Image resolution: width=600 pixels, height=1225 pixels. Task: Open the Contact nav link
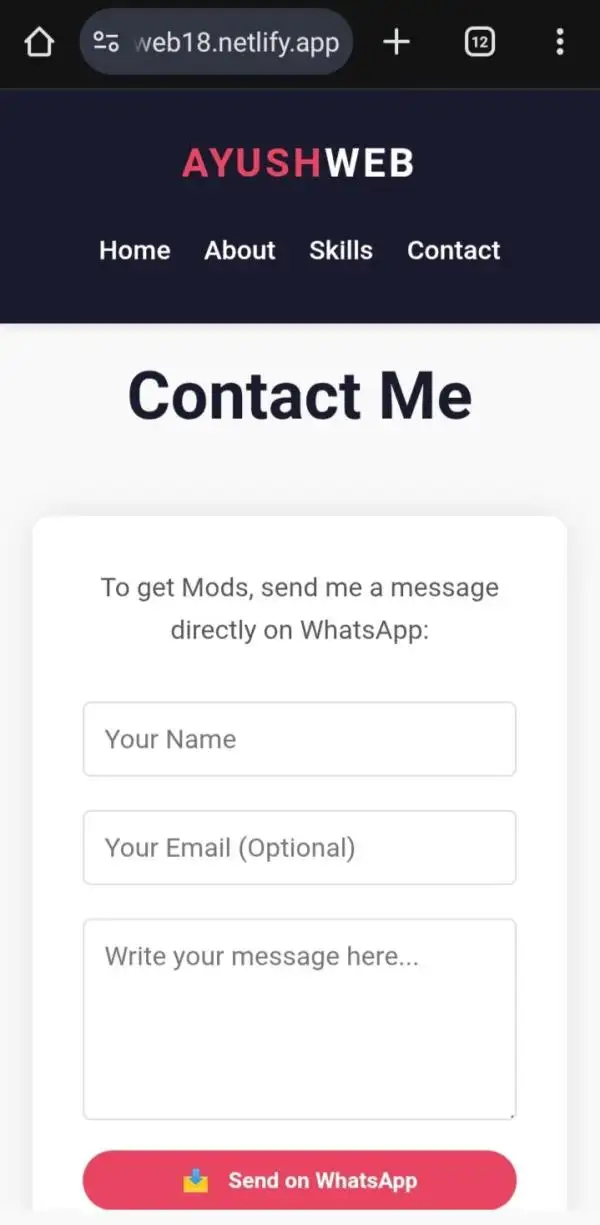453,250
